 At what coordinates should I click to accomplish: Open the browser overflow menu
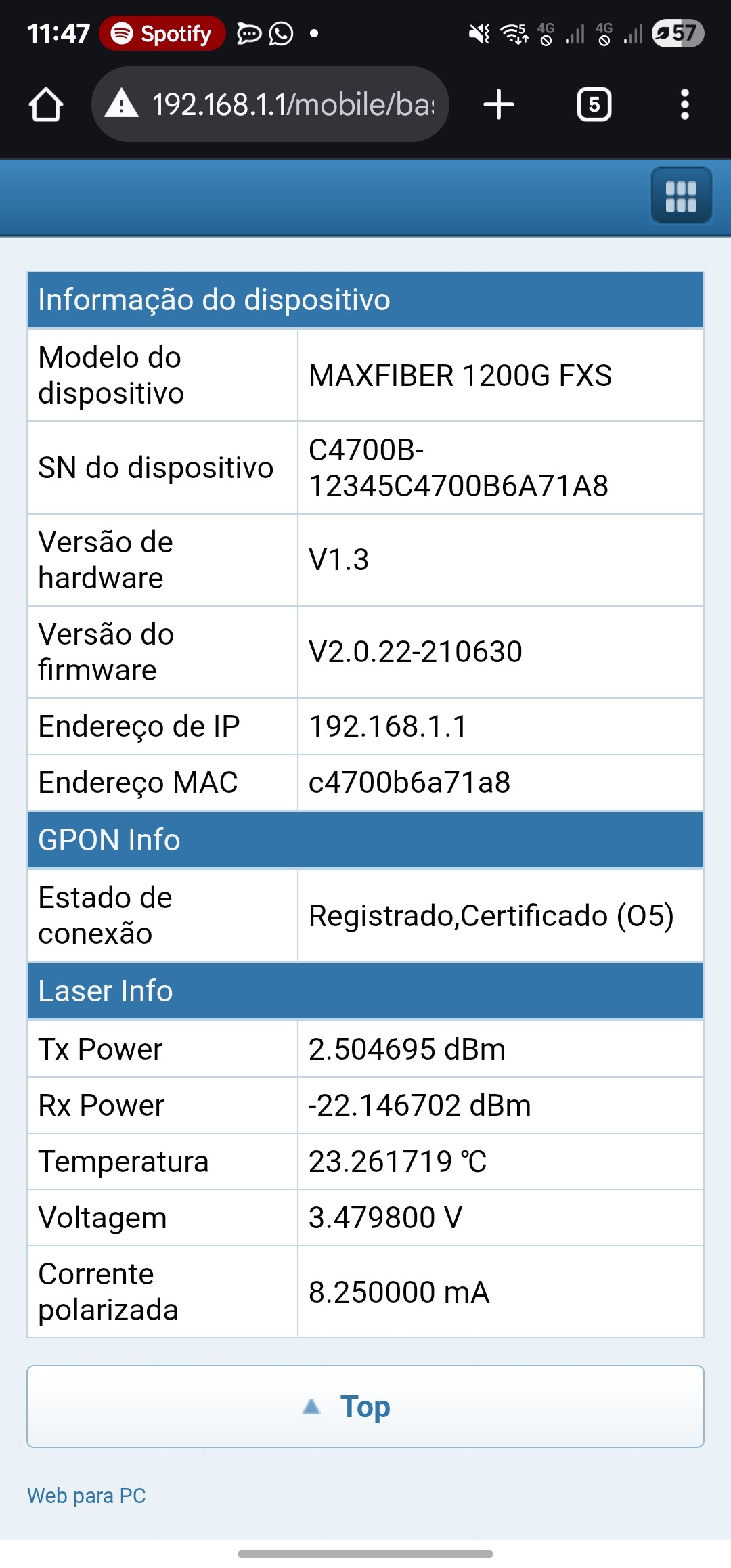(684, 105)
